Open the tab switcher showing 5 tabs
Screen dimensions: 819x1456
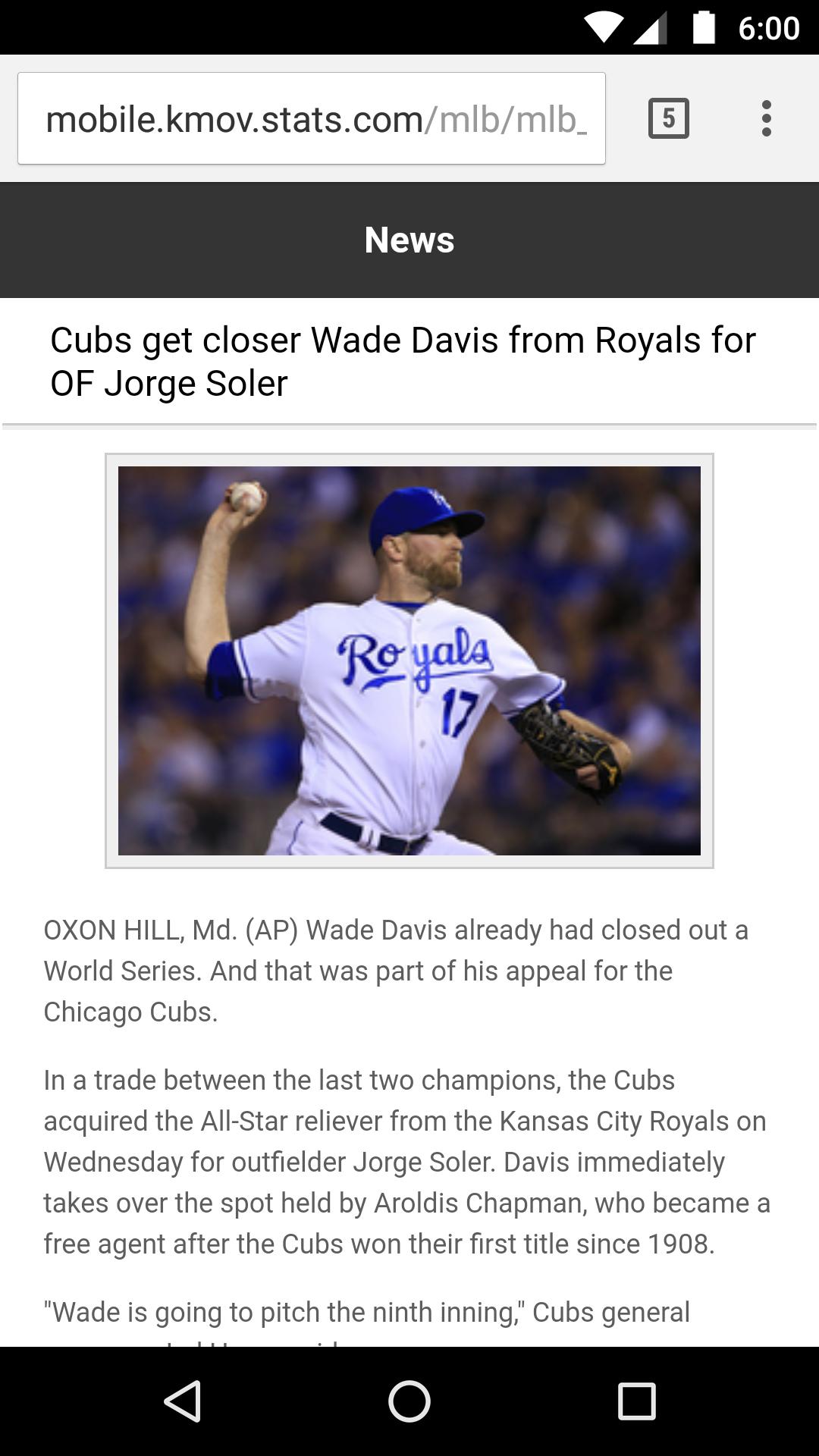[668, 119]
